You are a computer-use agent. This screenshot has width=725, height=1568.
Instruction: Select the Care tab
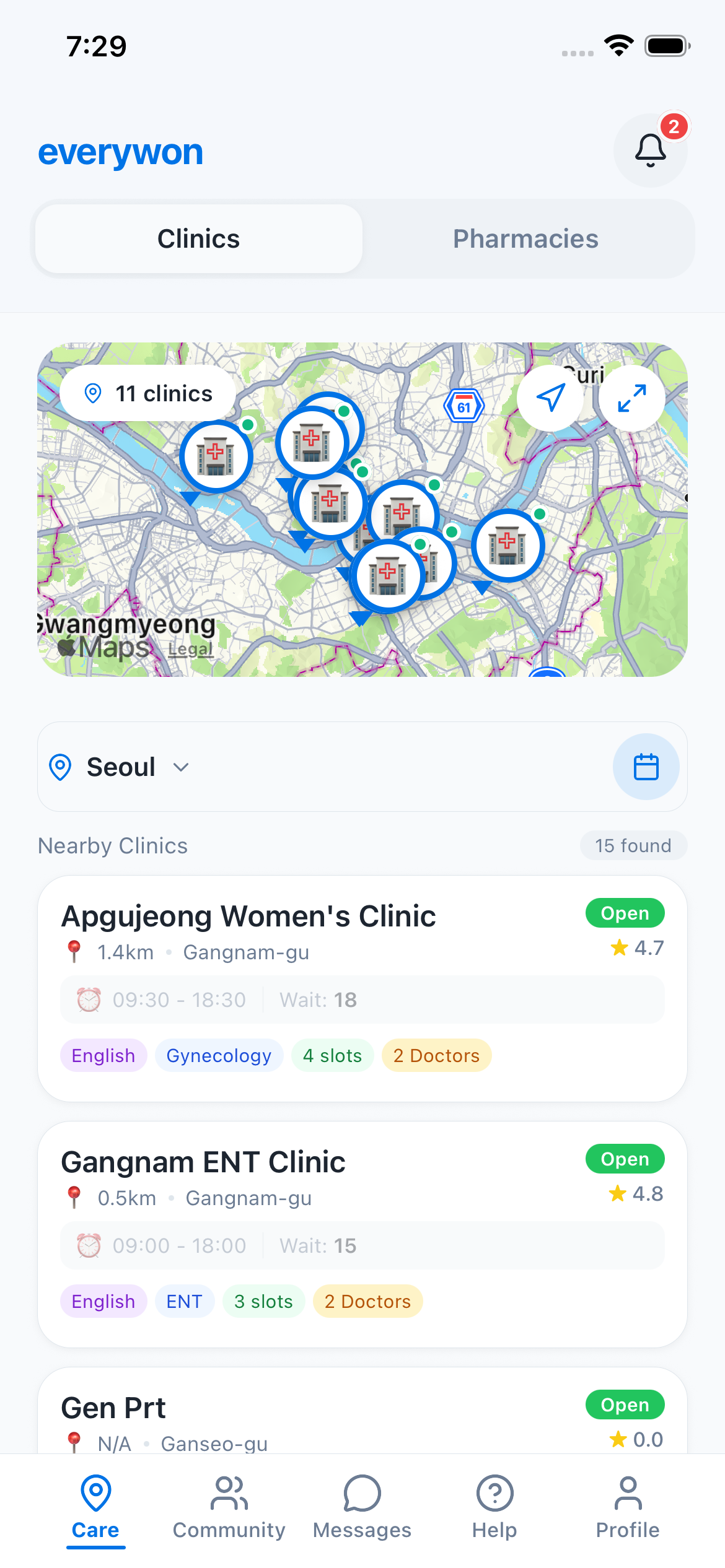[95, 1507]
